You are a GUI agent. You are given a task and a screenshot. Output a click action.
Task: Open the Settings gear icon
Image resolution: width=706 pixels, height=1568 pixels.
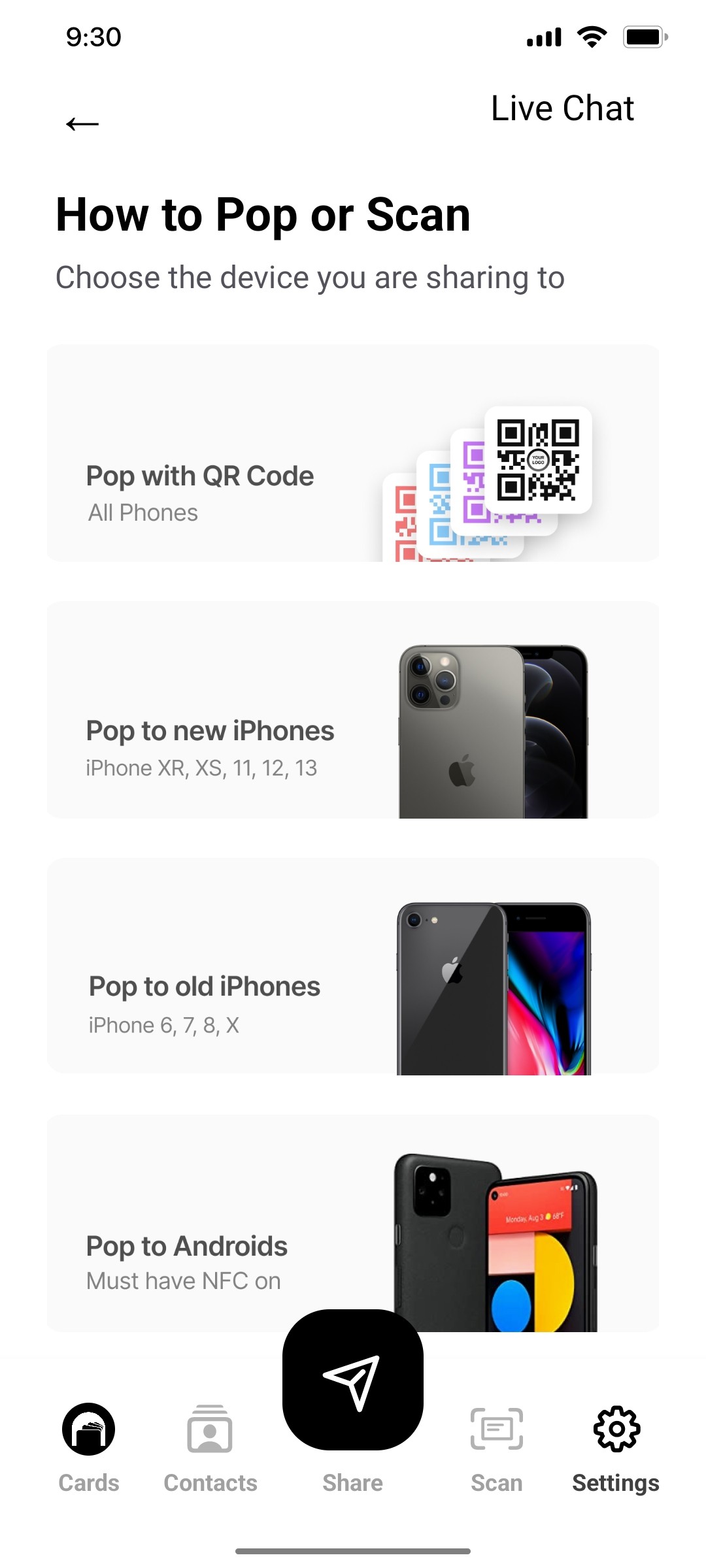pyautogui.click(x=615, y=1428)
